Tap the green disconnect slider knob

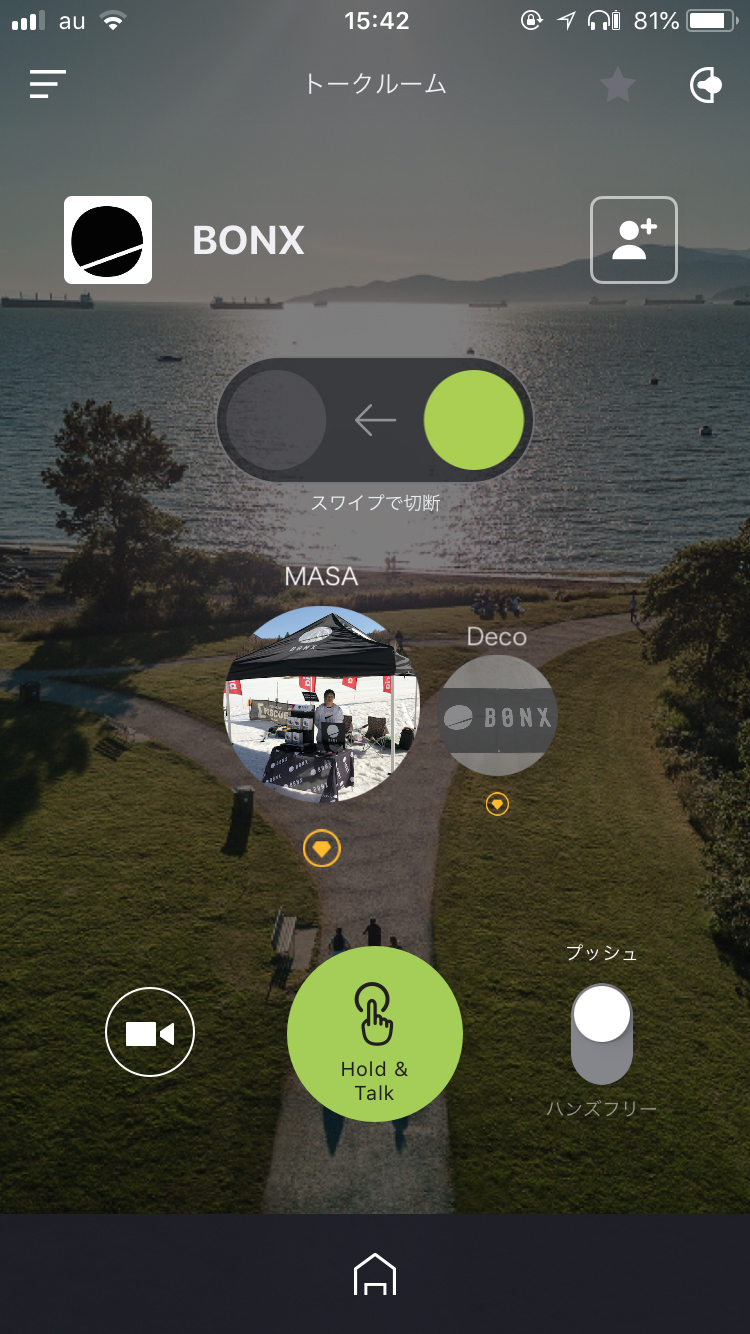click(x=474, y=420)
